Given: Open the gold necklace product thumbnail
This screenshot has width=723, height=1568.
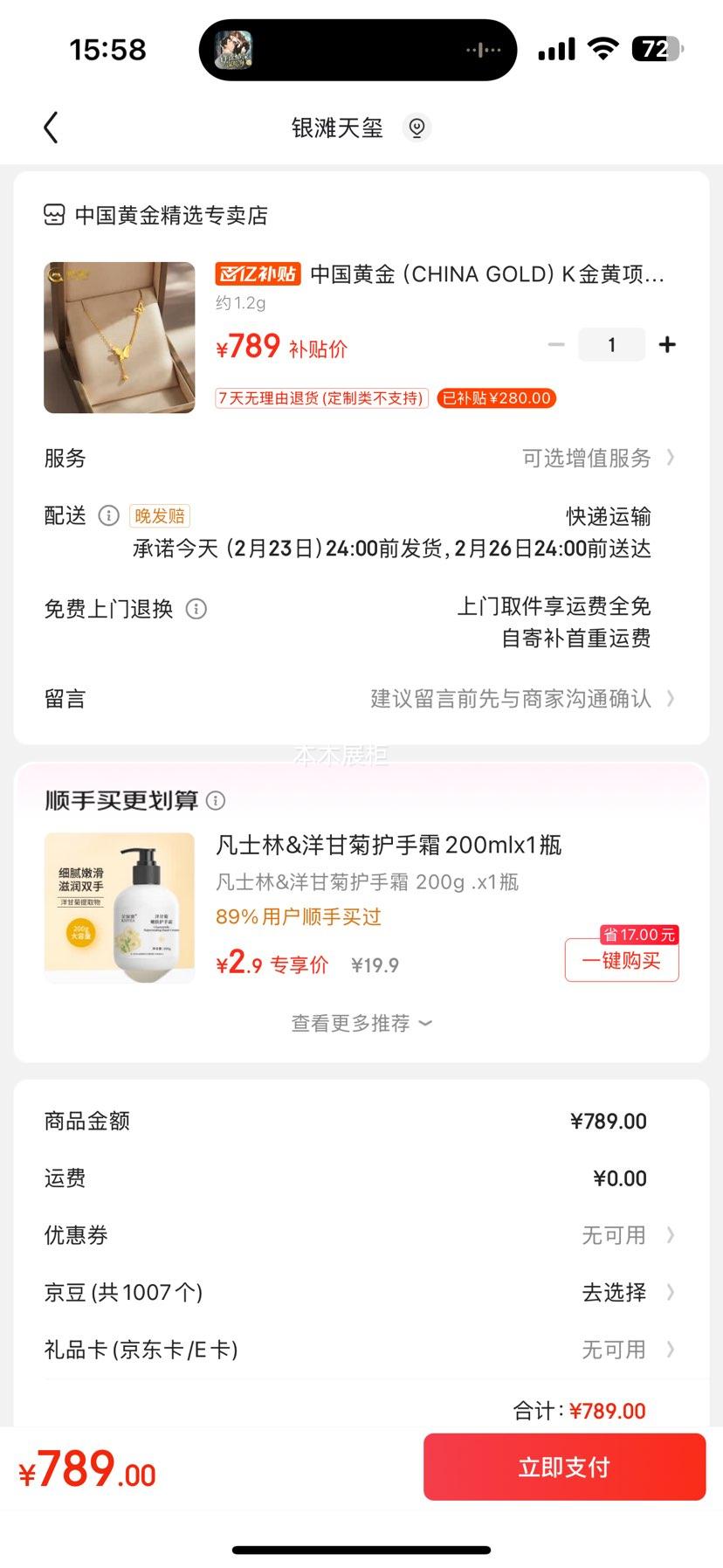Looking at the screenshot, I should point(120,337).
